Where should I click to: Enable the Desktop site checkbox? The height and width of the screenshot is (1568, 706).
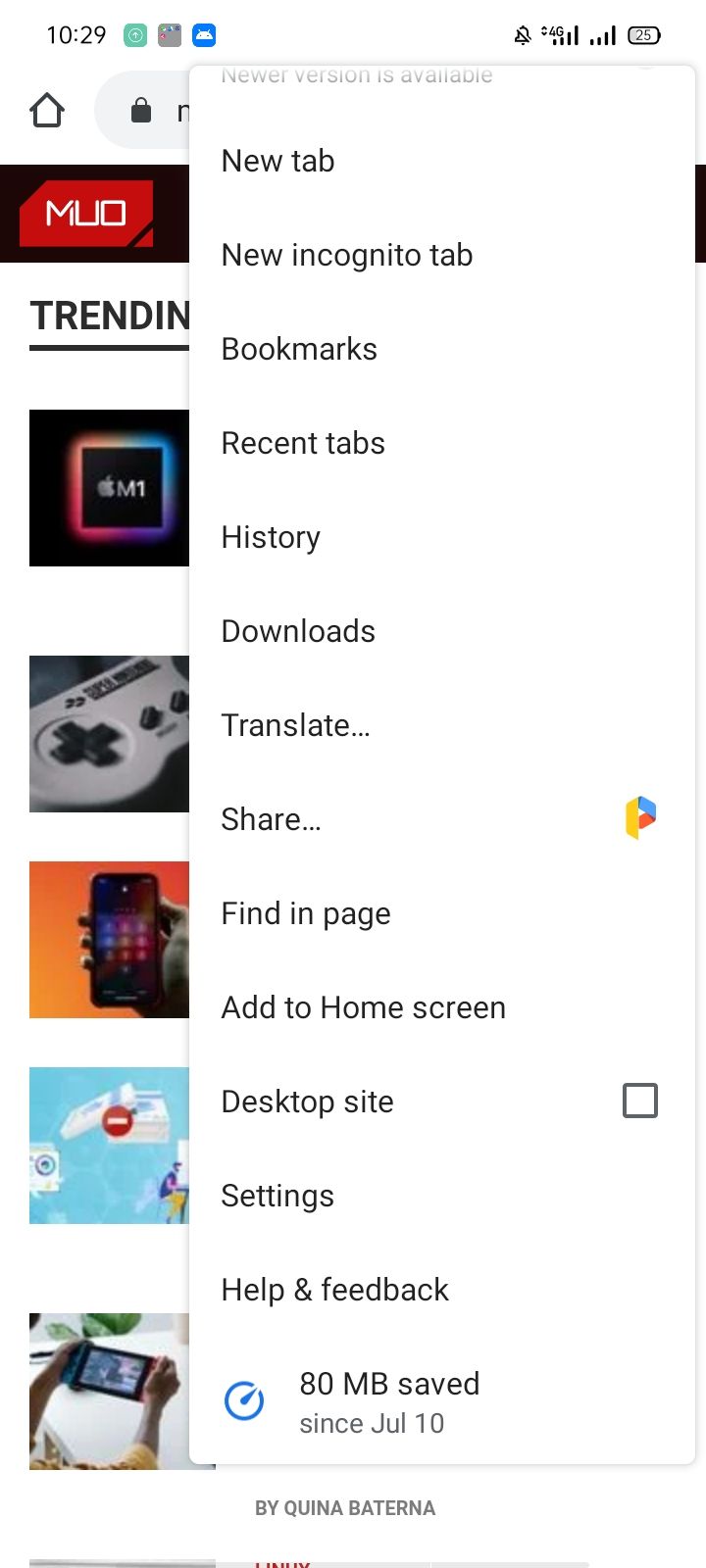(639, 1101)
